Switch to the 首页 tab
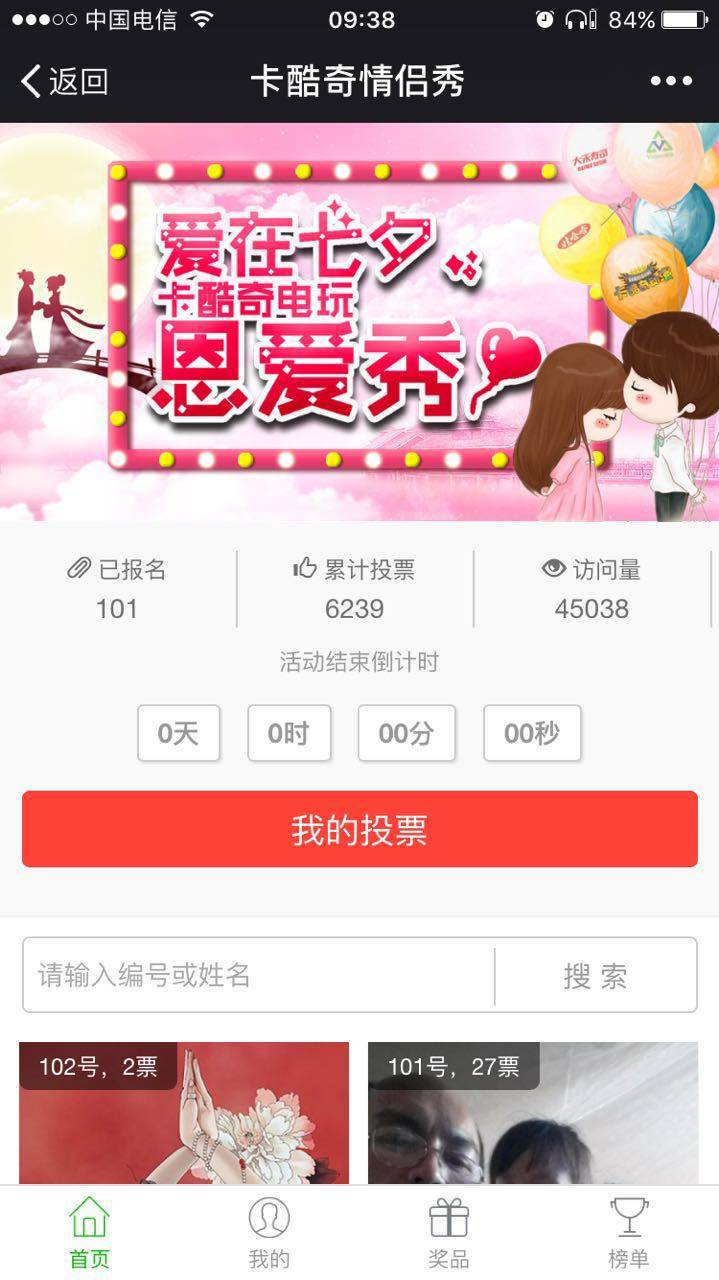The image size is (719, 1280). [x=89, y=1233]
